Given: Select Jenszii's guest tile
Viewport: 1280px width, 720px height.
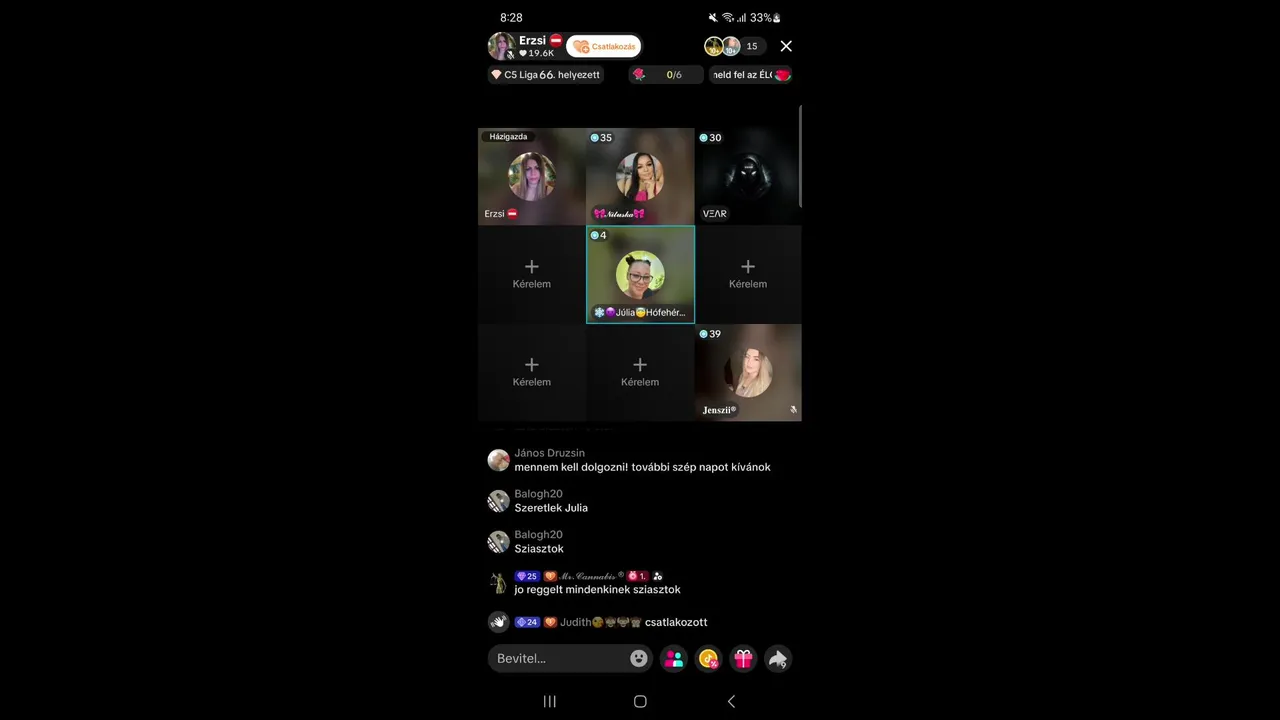Looking at the screenshot, I should tap(748, 372).
